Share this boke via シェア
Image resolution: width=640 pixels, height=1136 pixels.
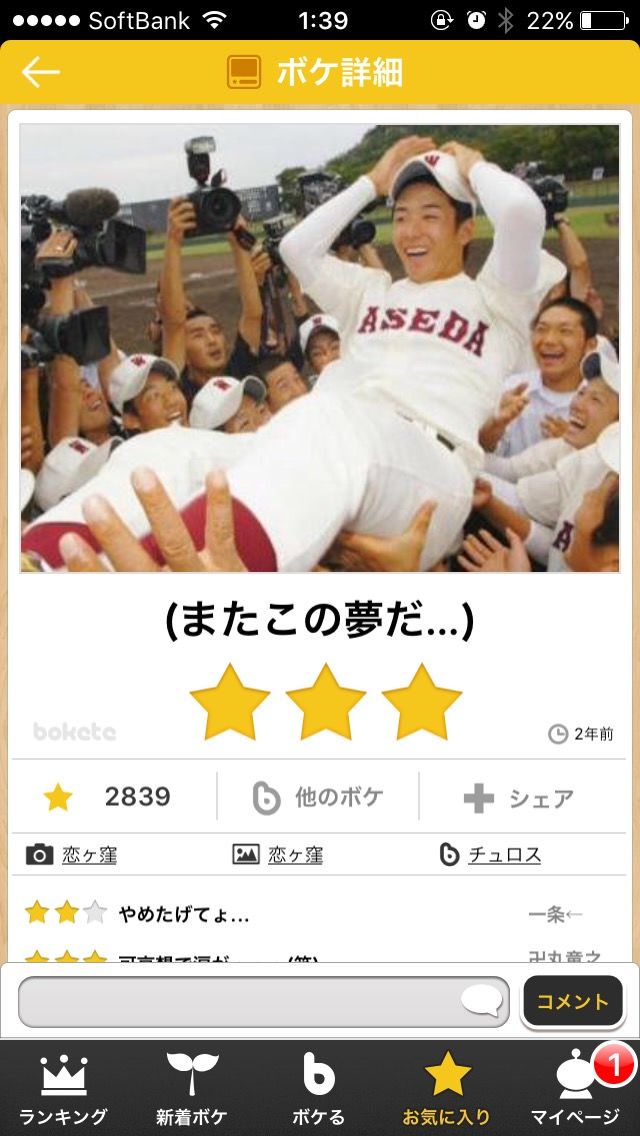pos(519,797)
